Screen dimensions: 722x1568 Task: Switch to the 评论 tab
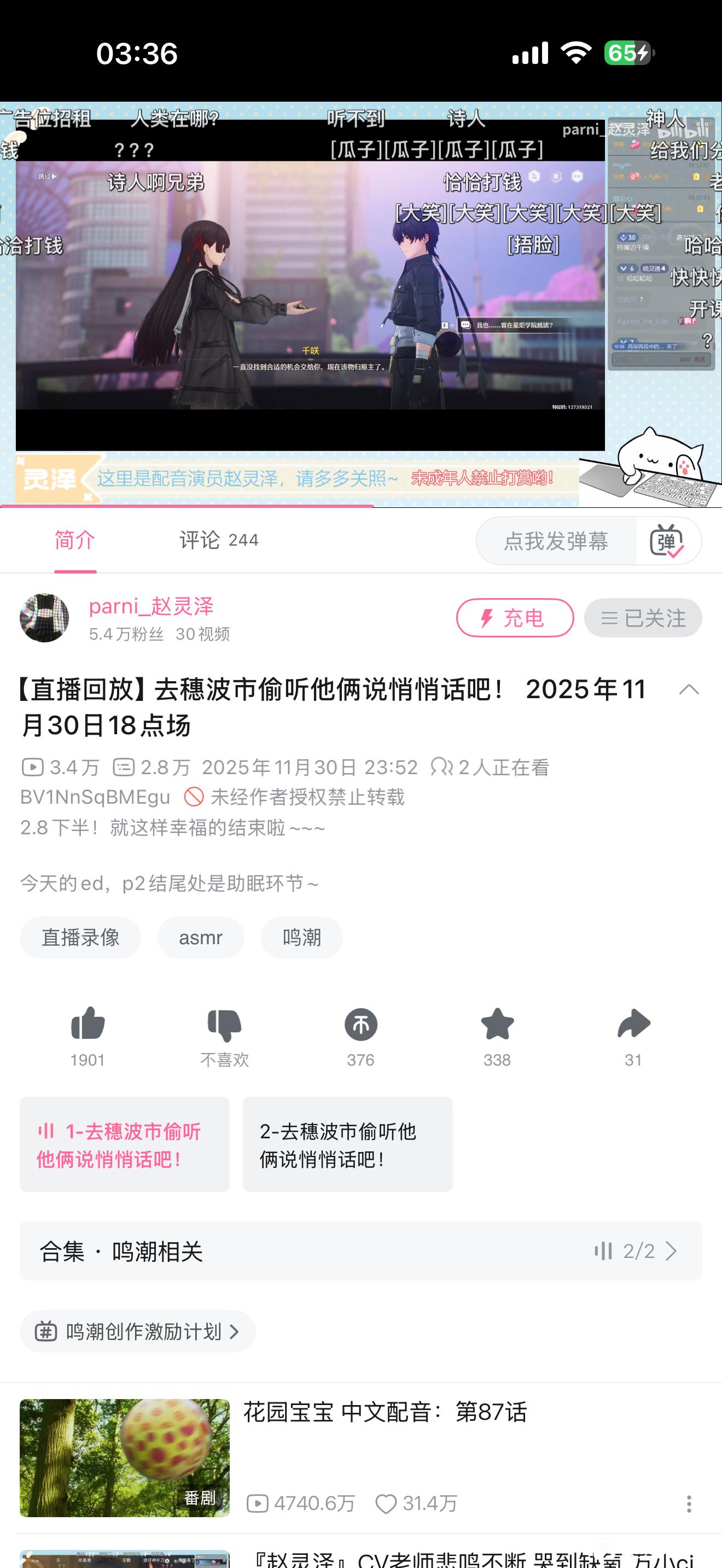click(218, 540)
